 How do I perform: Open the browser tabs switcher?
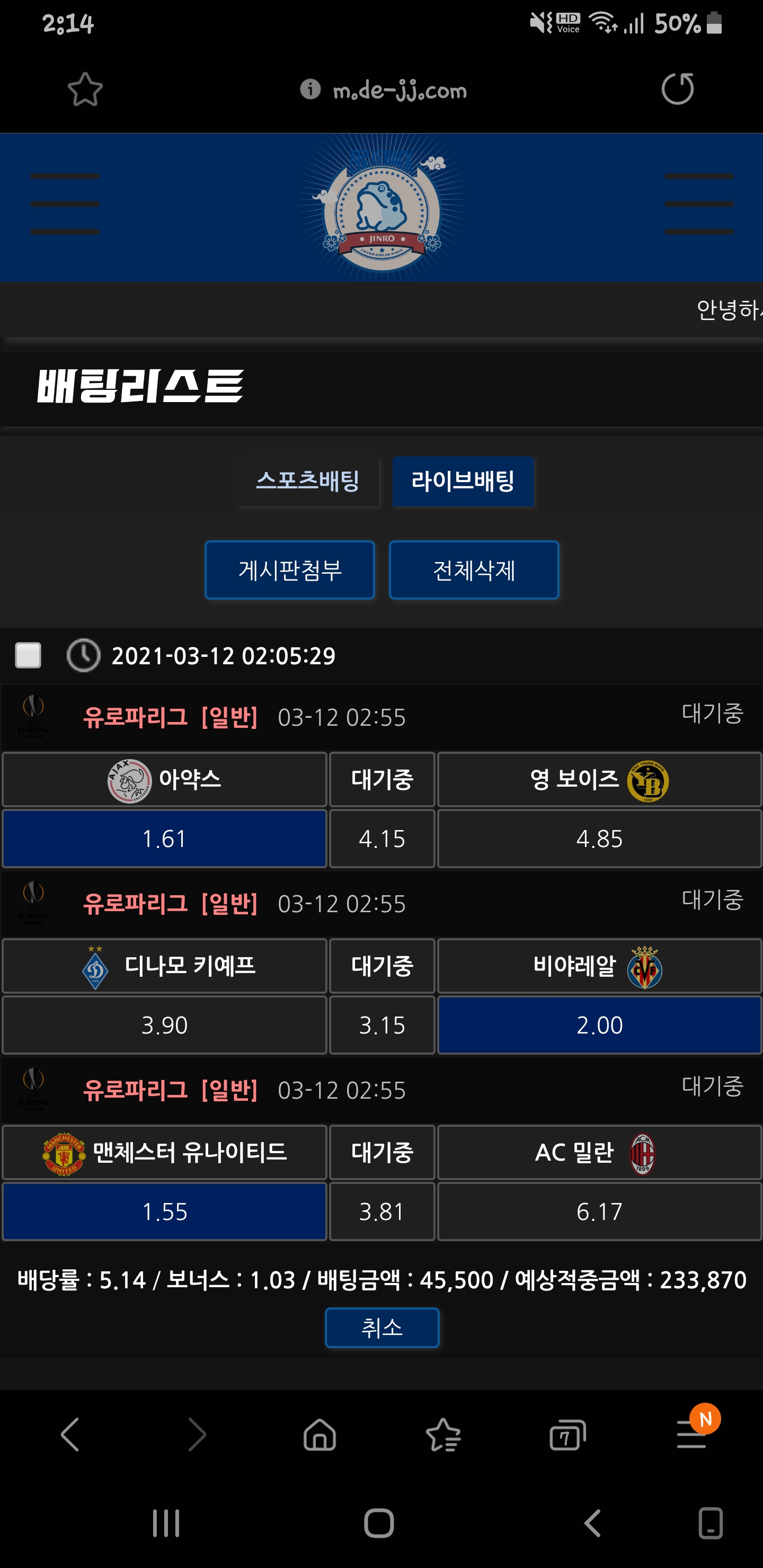[567, 1435]
